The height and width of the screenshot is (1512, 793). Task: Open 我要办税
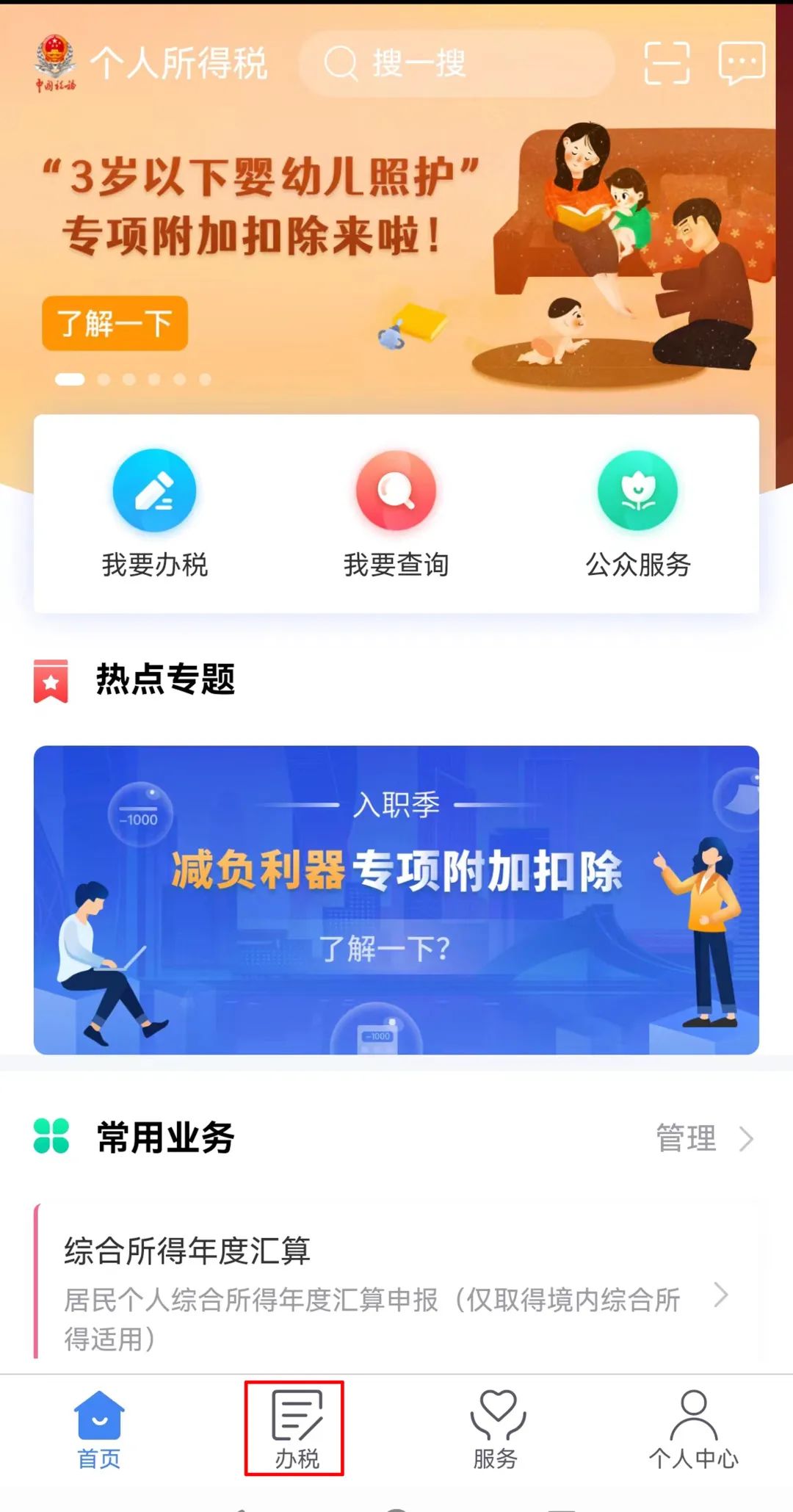click(154, 514)
